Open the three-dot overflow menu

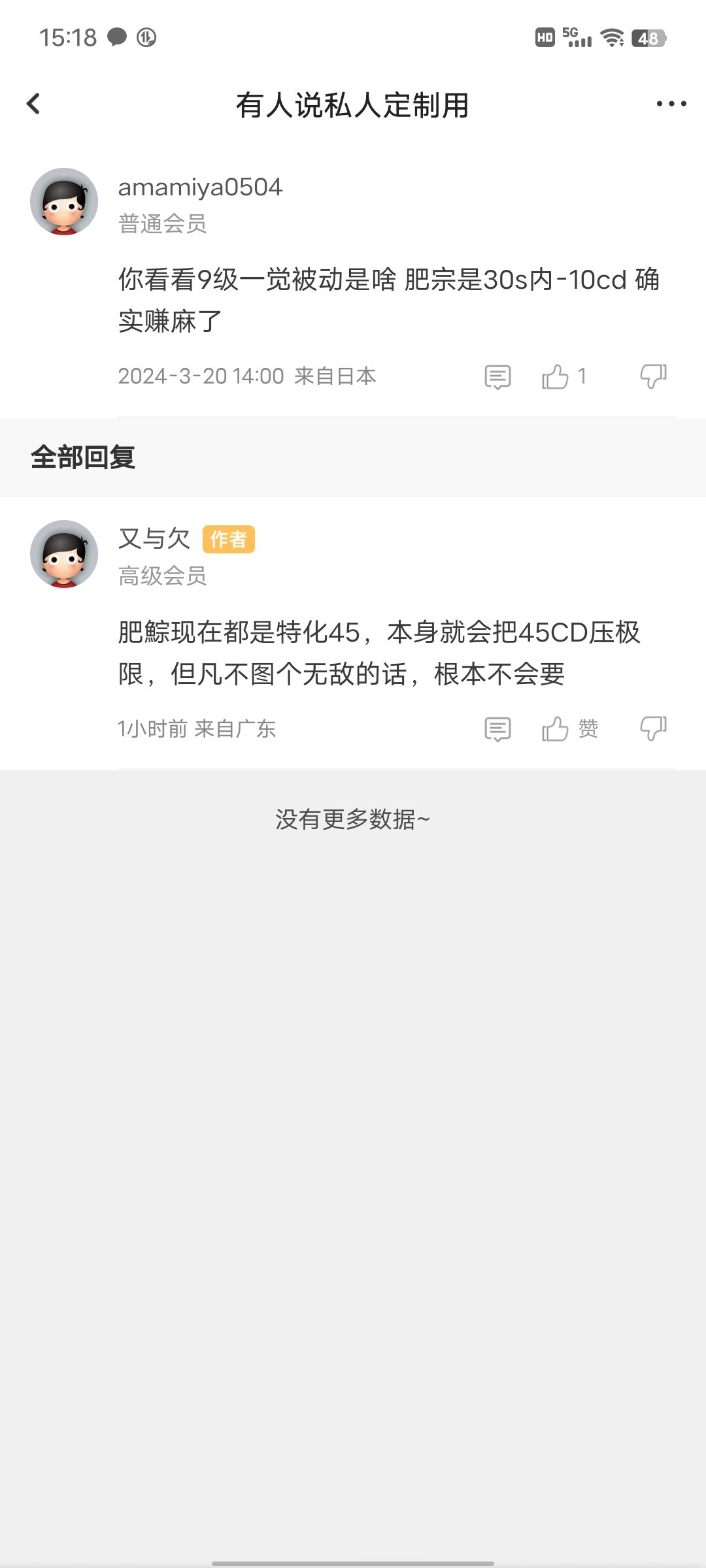click(671, 104)
